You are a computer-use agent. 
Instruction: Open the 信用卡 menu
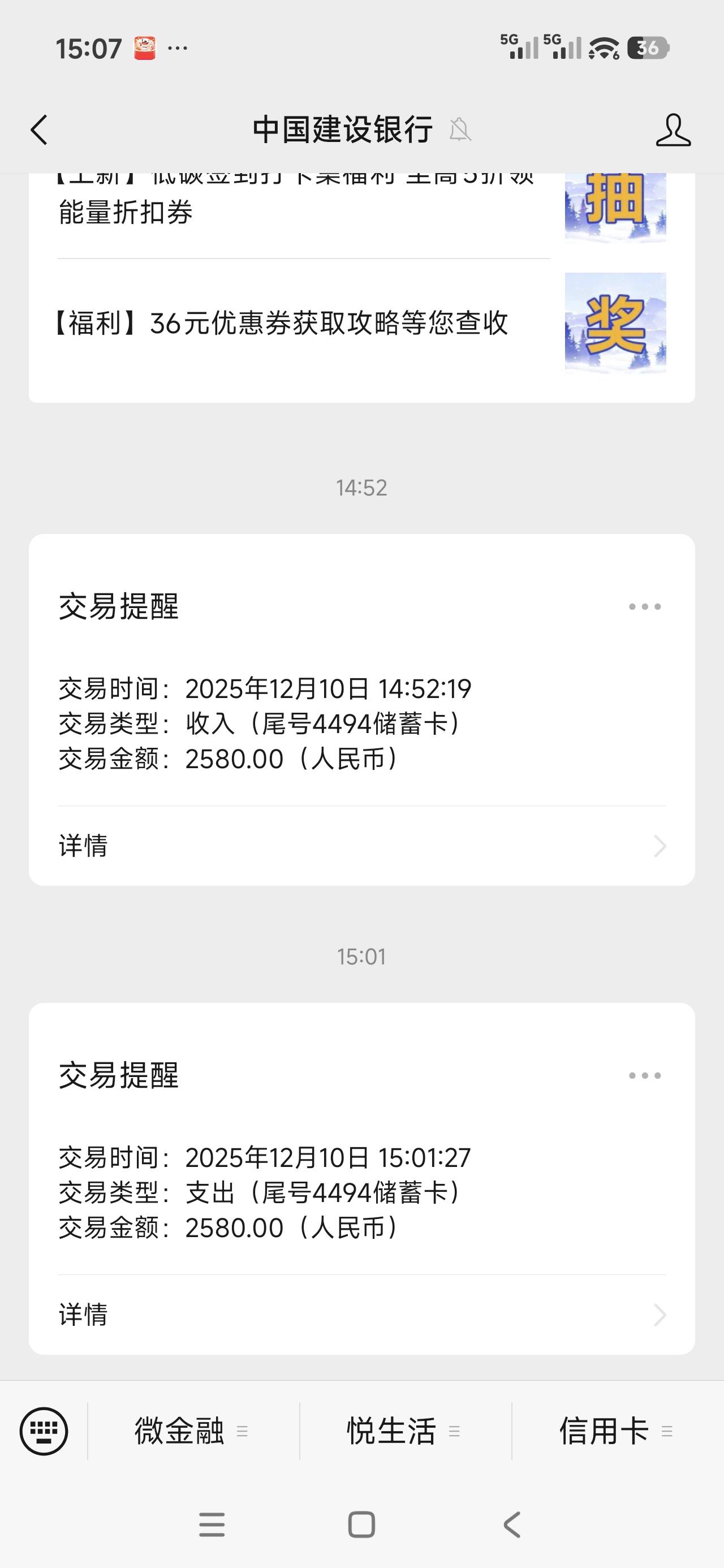coord(617,1431)
